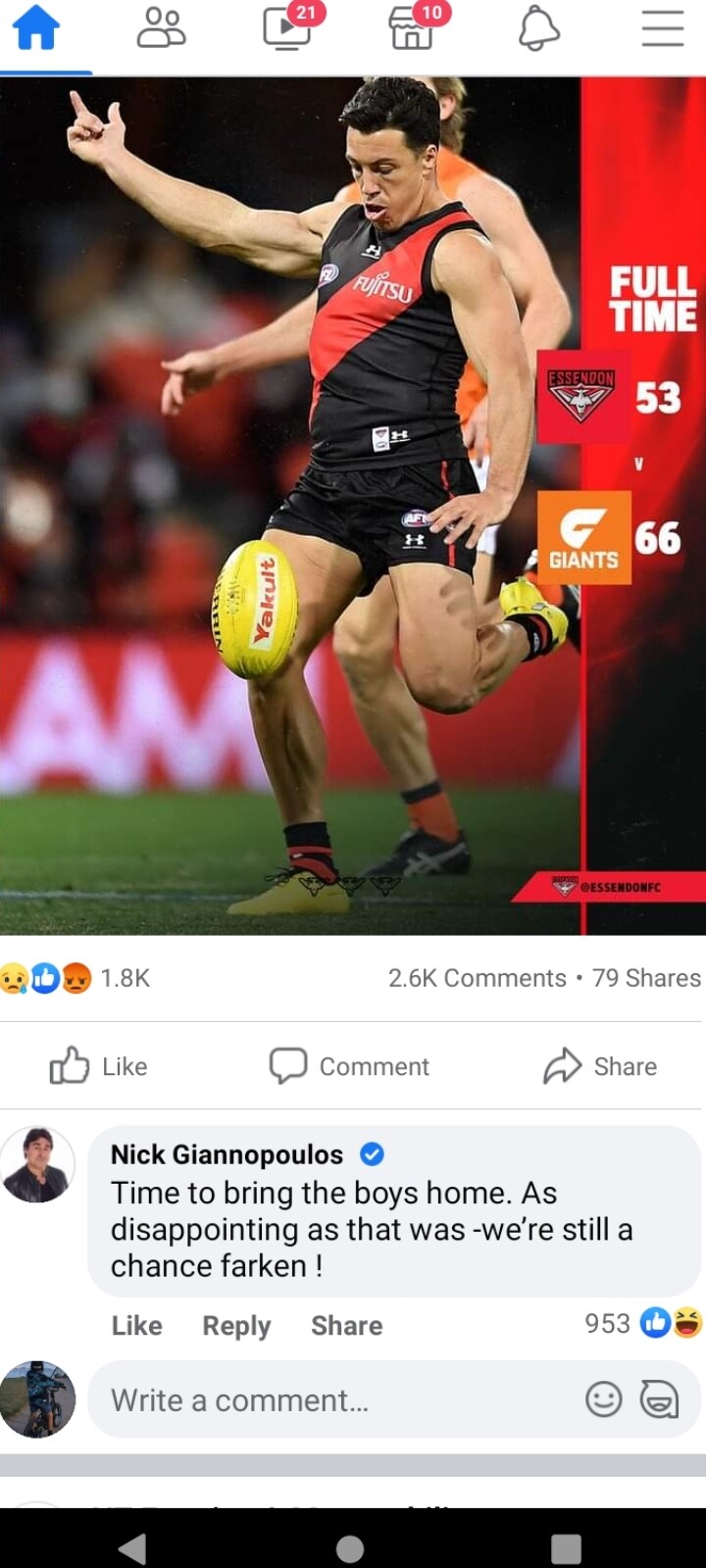Share Nick Giannopoulos's comment
The width and height of the screenshot is (706, 1568).
347,1326
